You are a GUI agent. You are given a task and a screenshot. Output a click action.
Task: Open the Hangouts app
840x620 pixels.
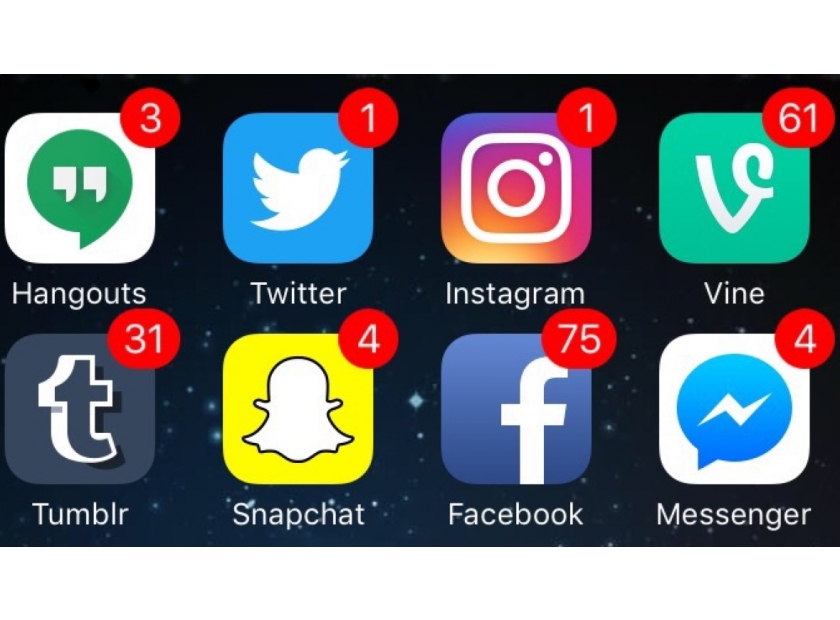click(x=79, y=188)
